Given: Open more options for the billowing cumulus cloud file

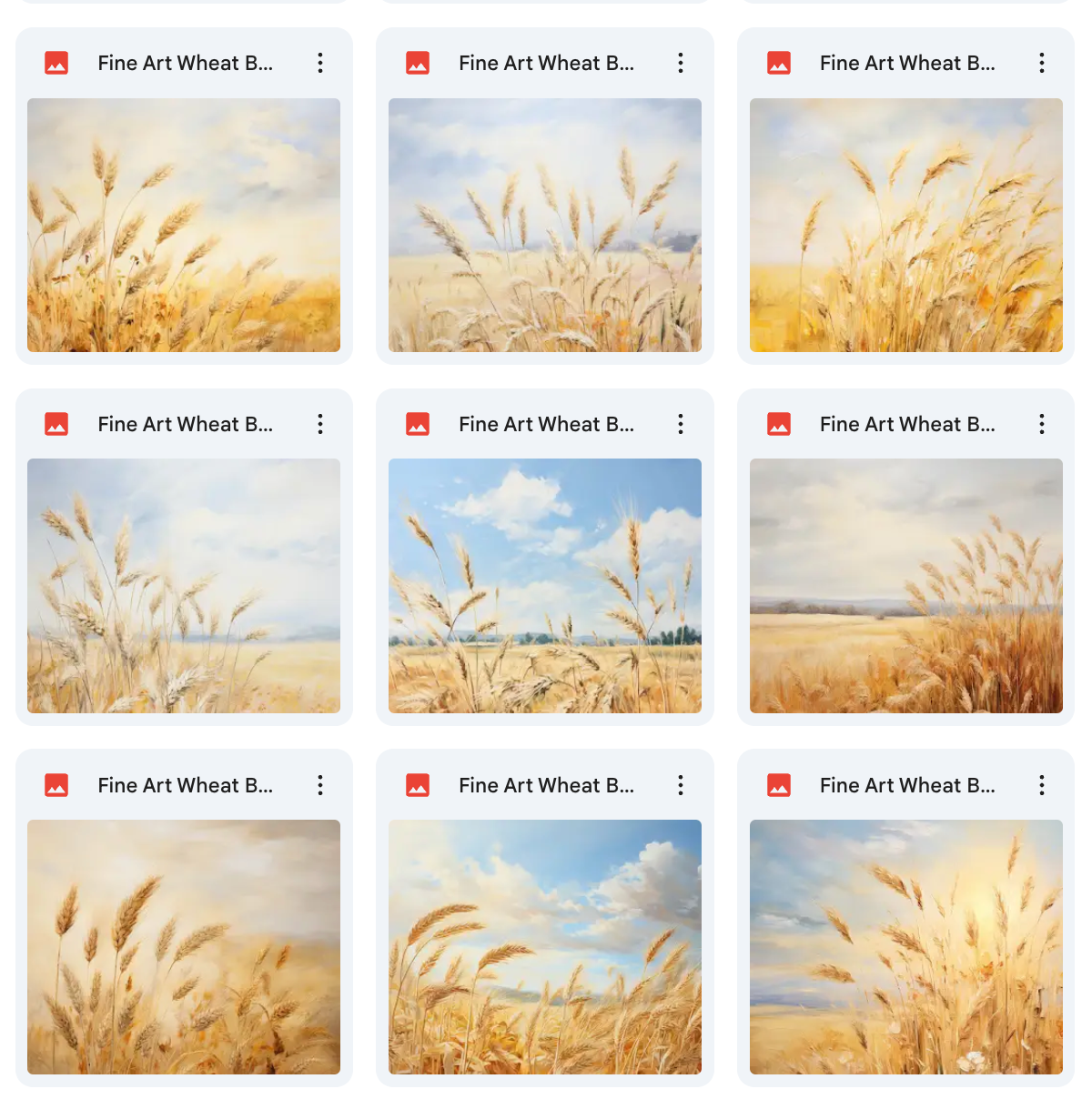Looking at the screenshot, I should (681, 785).
